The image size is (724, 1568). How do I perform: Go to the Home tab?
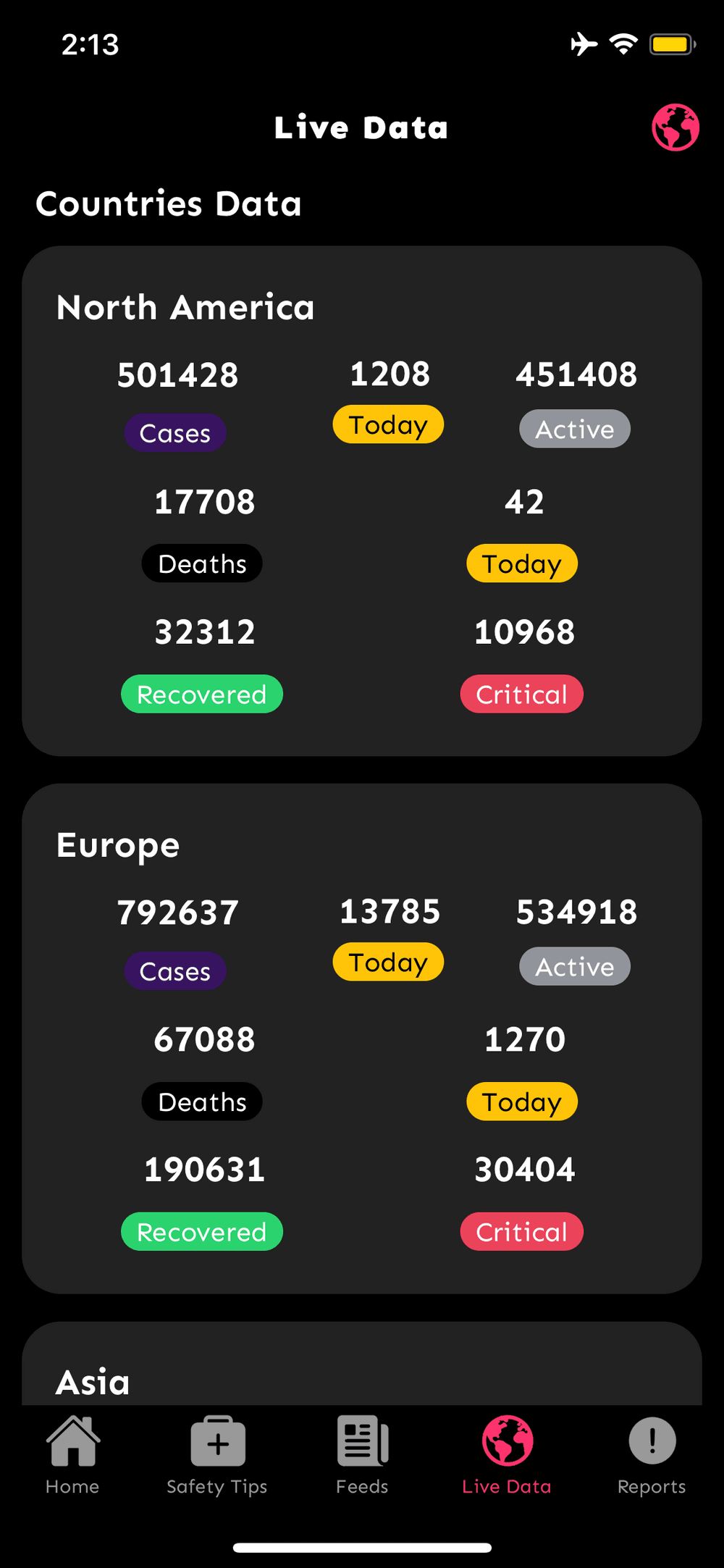pos(72,1455)
